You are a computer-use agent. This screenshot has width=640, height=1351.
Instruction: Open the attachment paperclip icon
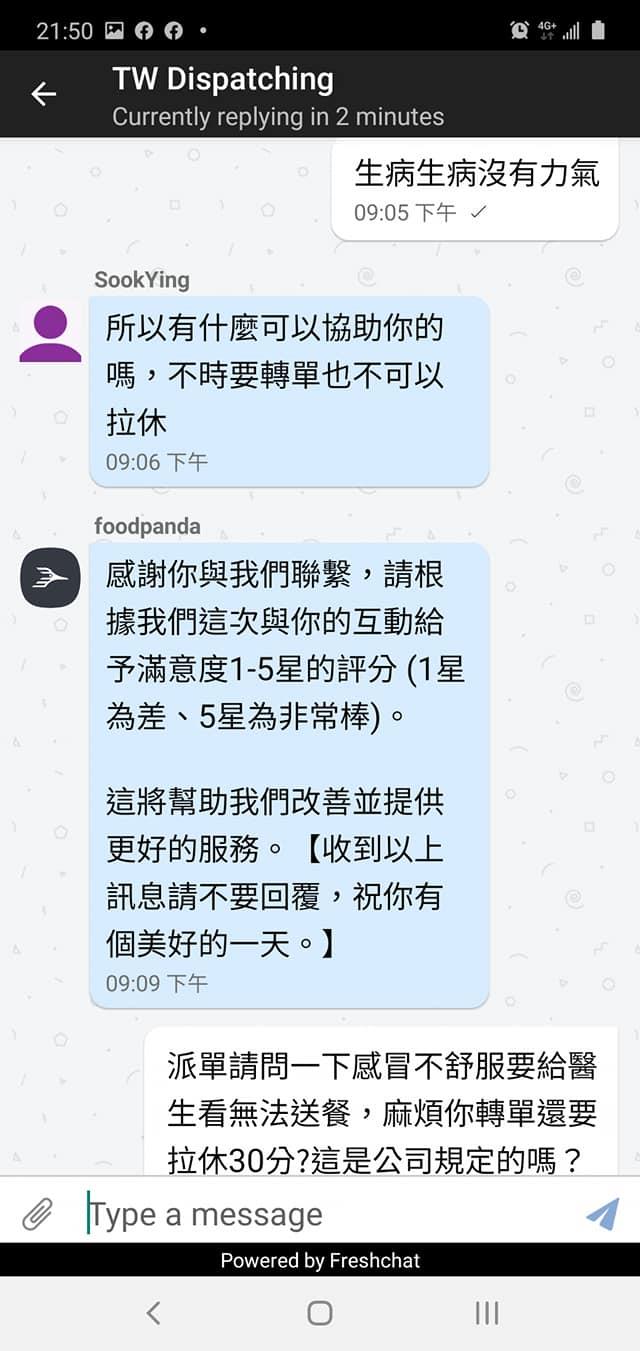[38, 1214]
